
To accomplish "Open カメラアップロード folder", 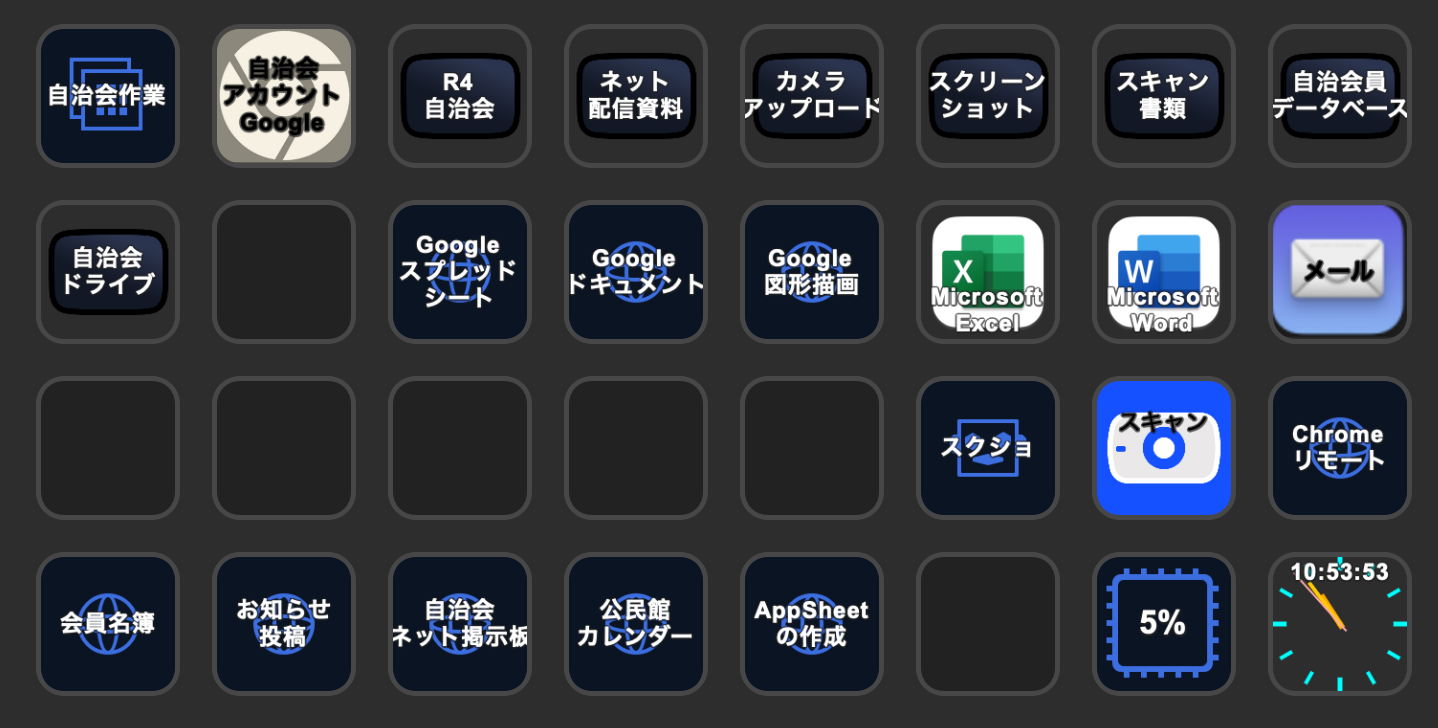I will tap(812, 96).
